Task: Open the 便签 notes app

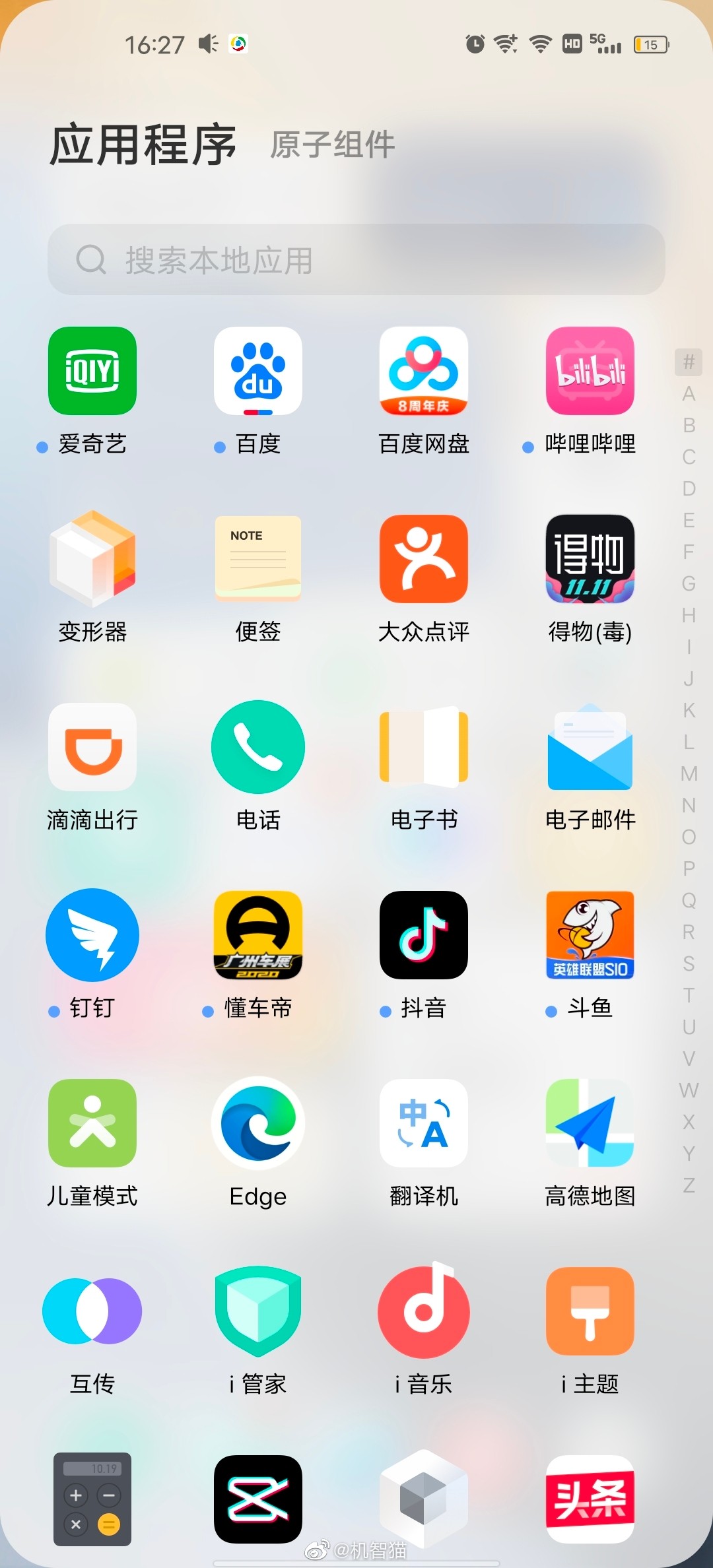Action: [258, 559]
